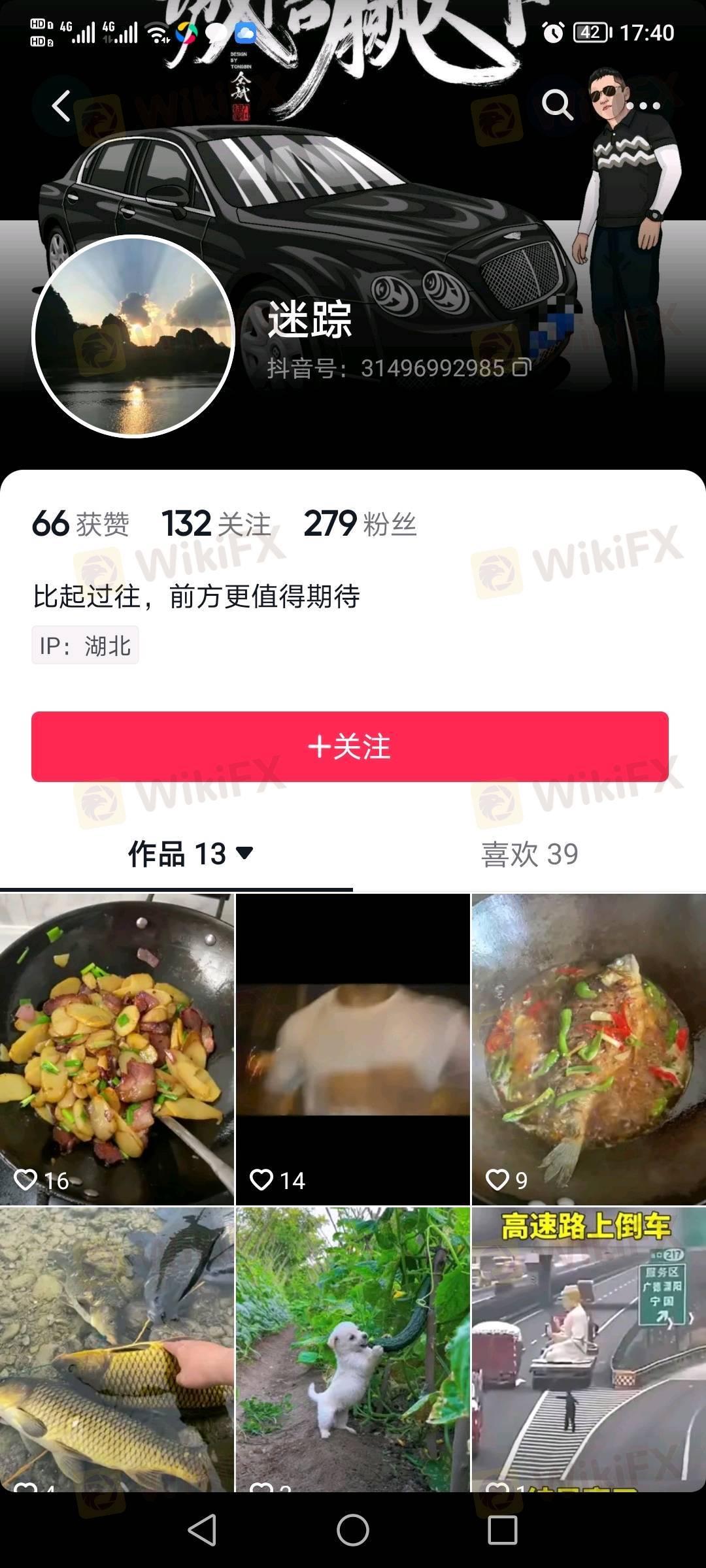Go back using the top-left arrow
The width and height of the screenshot is (706, 1568).
[61, 106]
